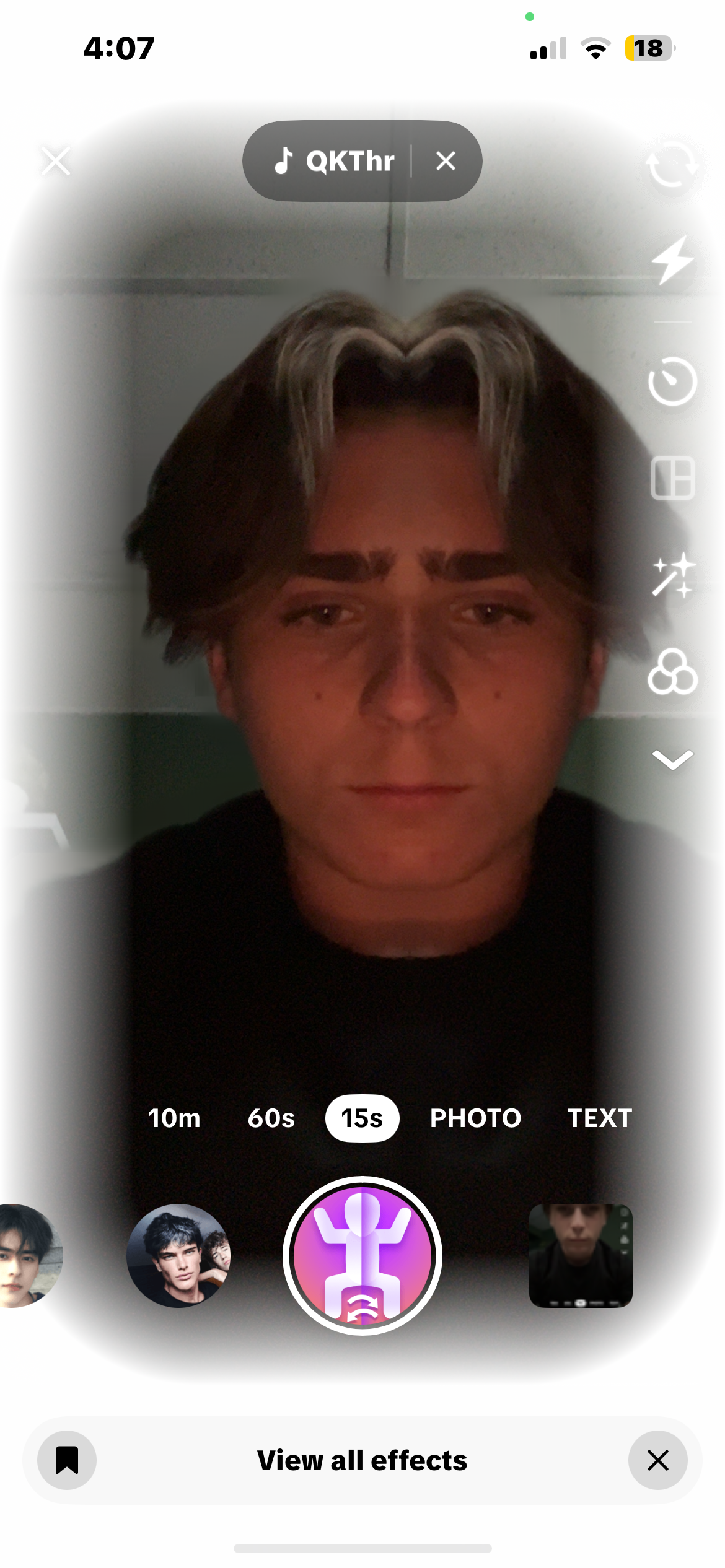
Task: Open the retouch magic wand
Action: [673, 575]
